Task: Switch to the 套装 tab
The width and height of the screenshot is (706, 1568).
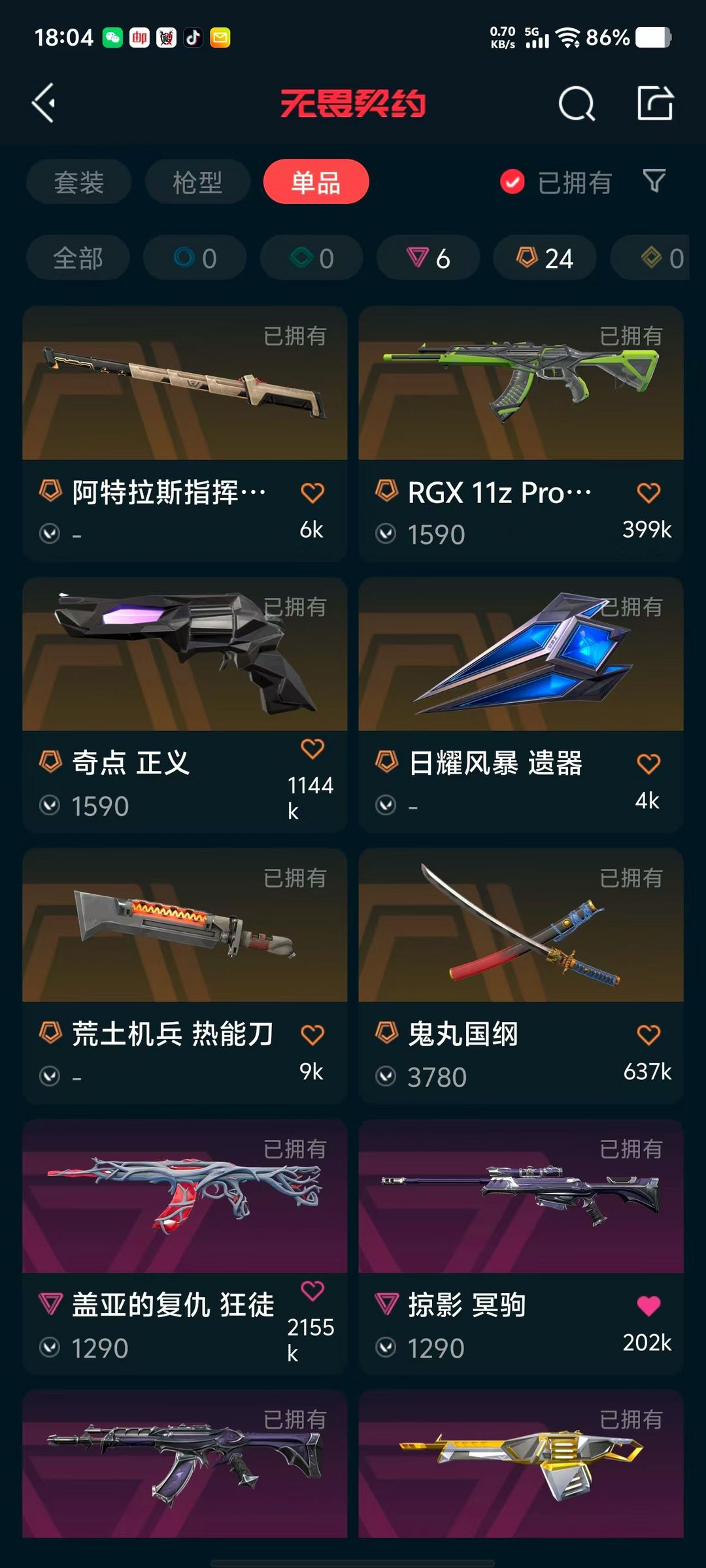Action: pyautogui.click(x=79, y=182)
